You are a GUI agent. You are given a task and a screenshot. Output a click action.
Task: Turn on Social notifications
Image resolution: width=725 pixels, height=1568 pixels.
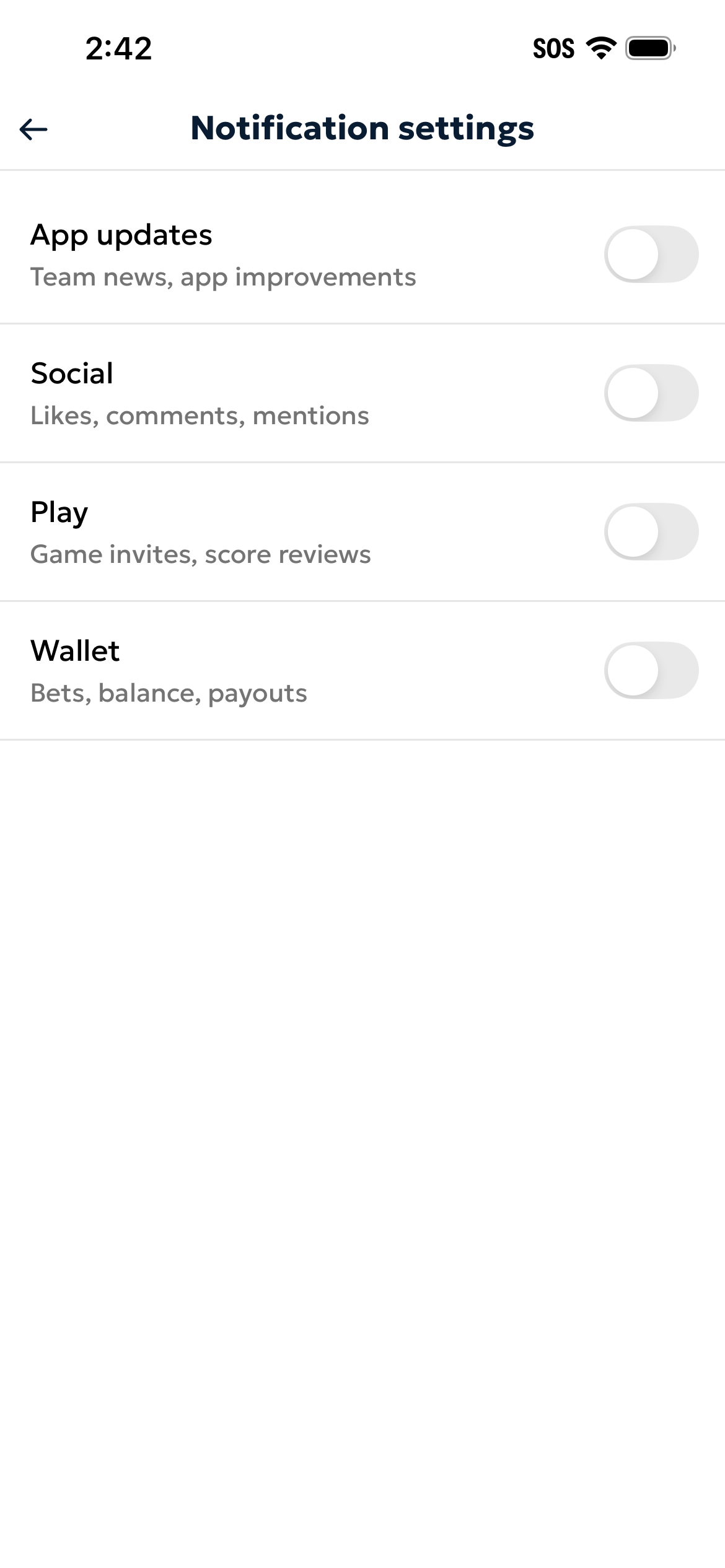[651, 393]
